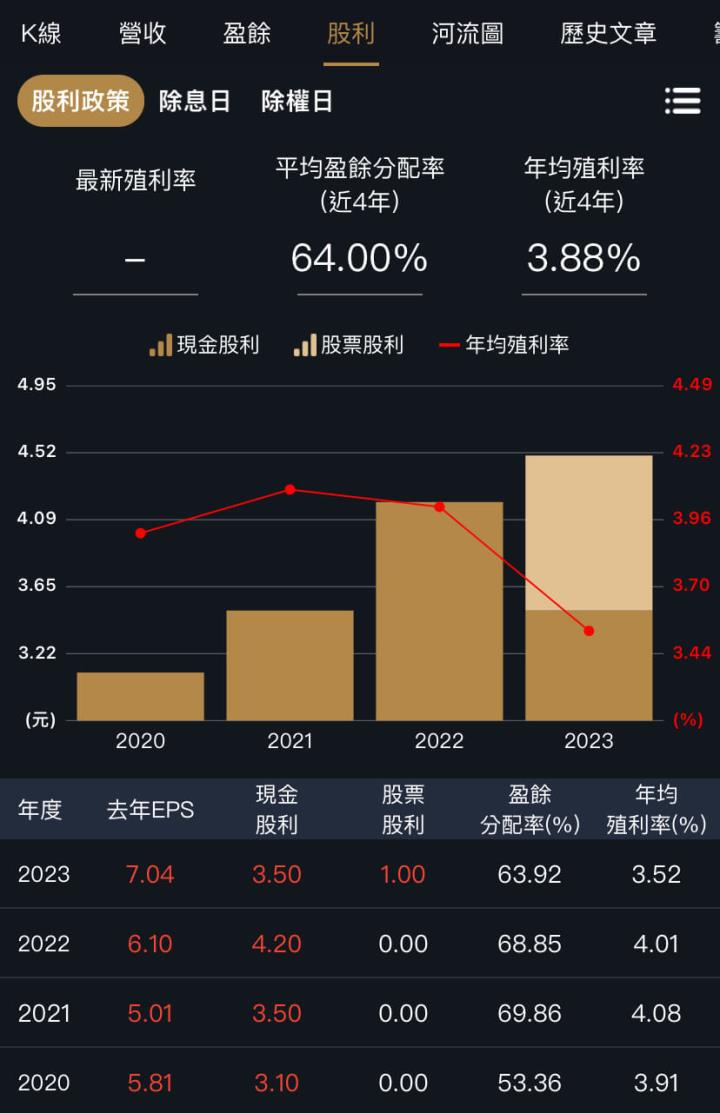
Task: Open the 除息日 section
Action: [196, 100]
